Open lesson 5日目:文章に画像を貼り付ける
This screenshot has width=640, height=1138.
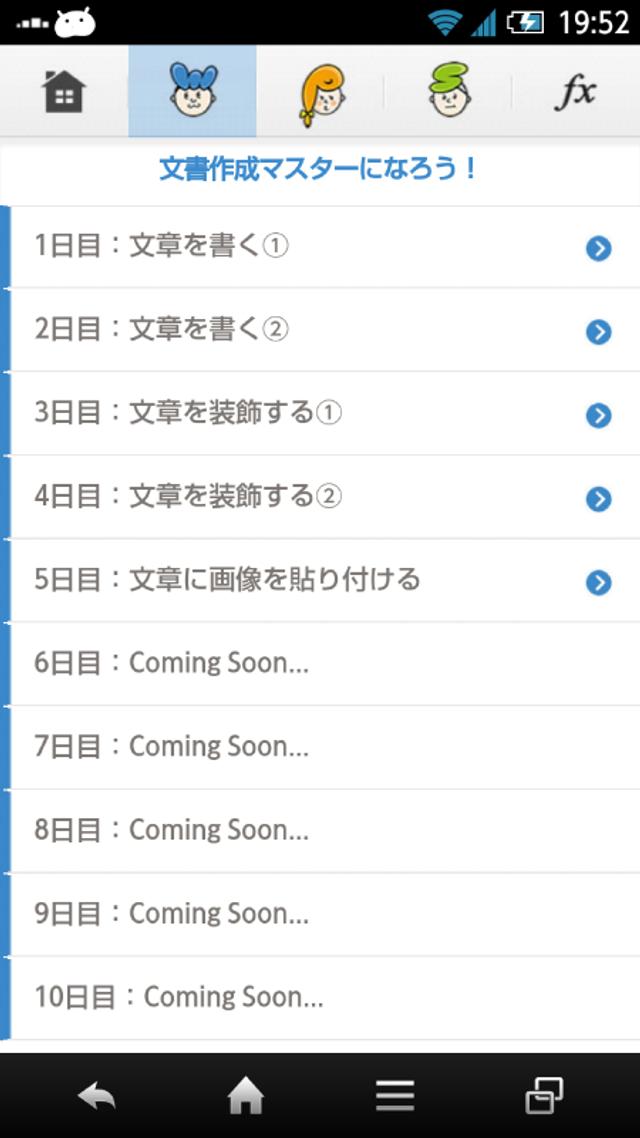pos(325,581)
